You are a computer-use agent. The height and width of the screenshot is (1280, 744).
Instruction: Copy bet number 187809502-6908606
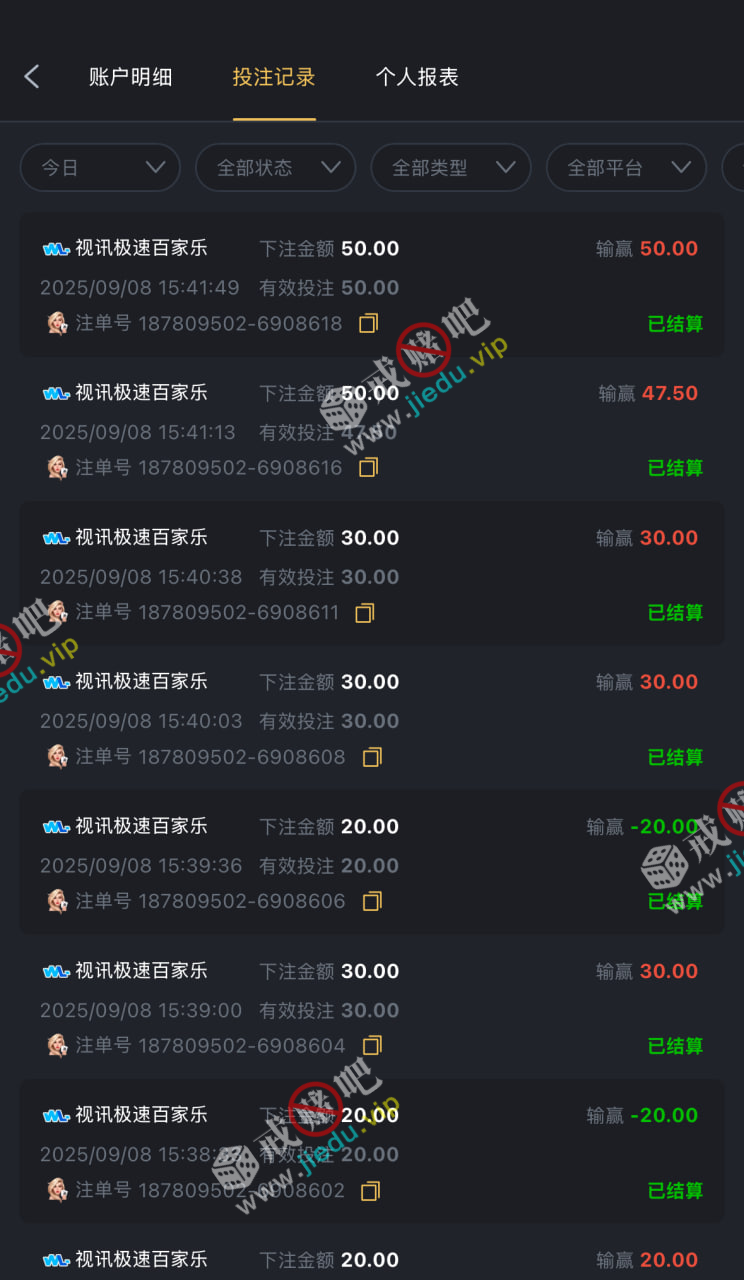372,901
